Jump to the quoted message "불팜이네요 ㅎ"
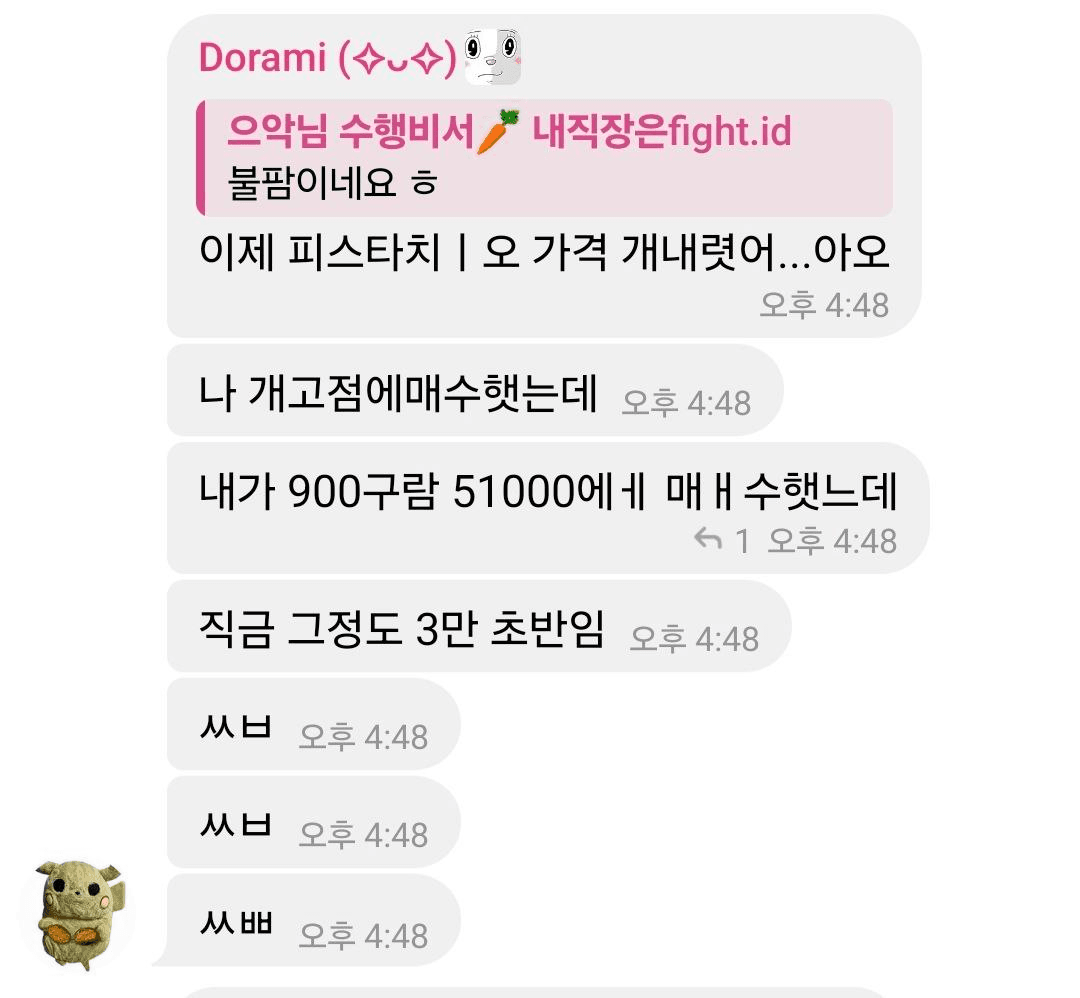Image resolution: width=1080 pixels, height=998 pixels. coord(543,158)
